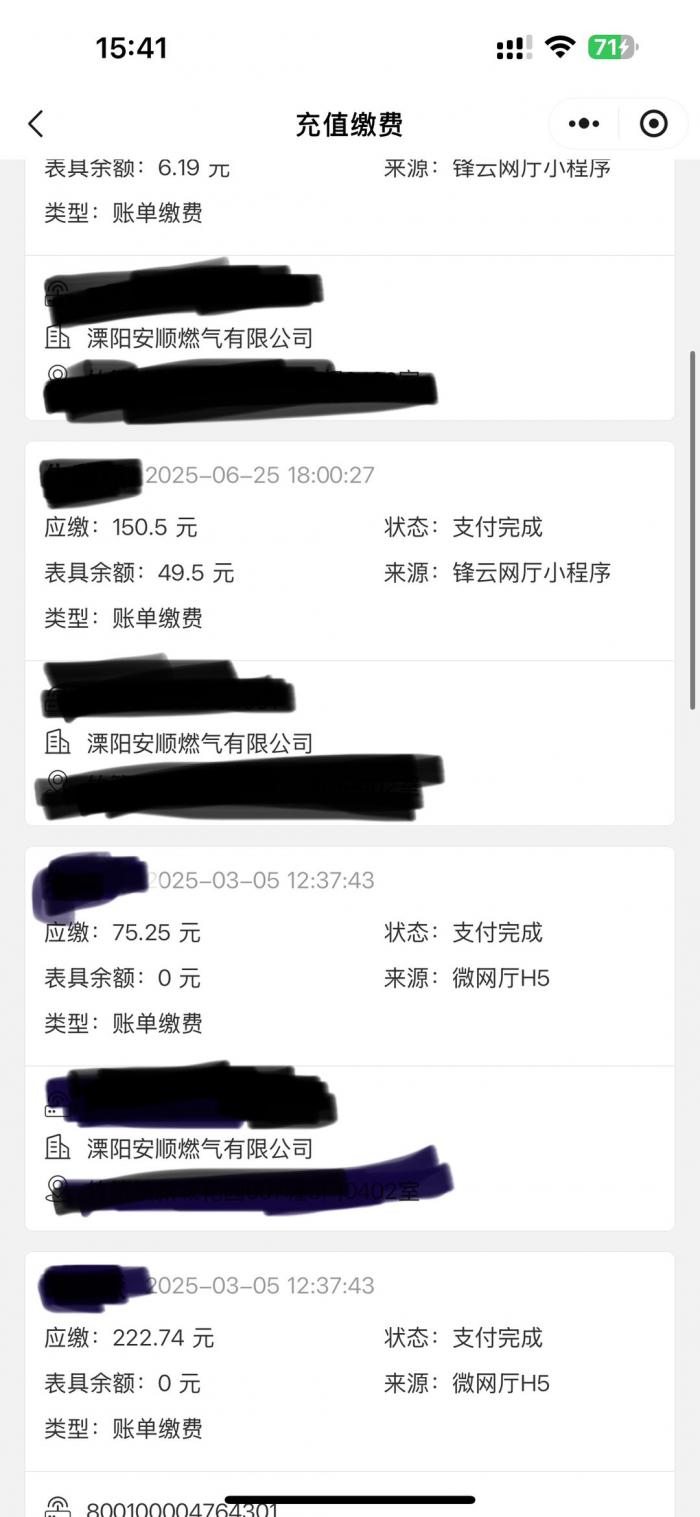Go back from the 充值缴费 page
The height and width of the screenshot is (1517, 700).
coord(36,124)
